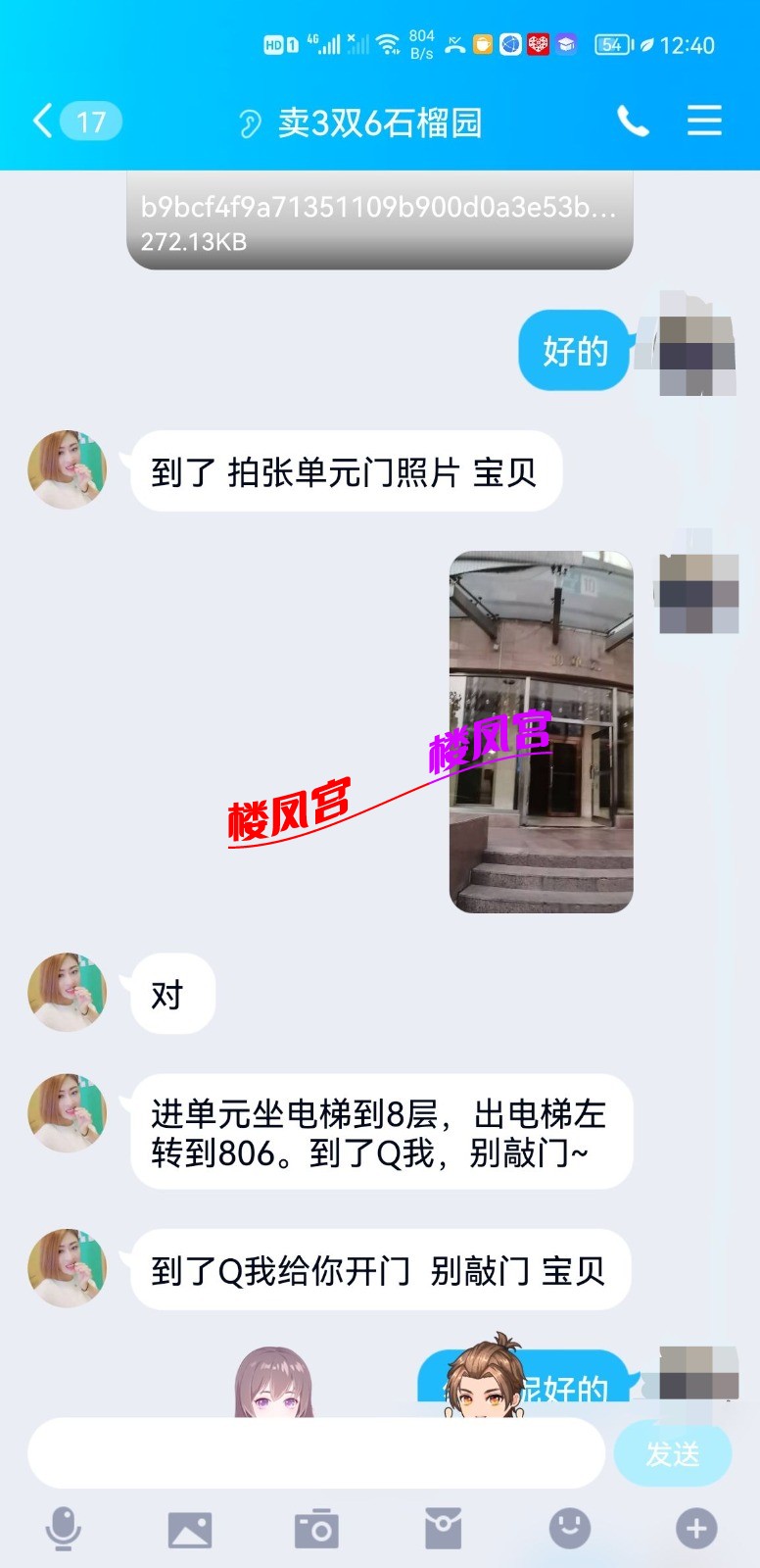Focus the message text field
Screen dimensions: 760x1568
point(315,1453)
